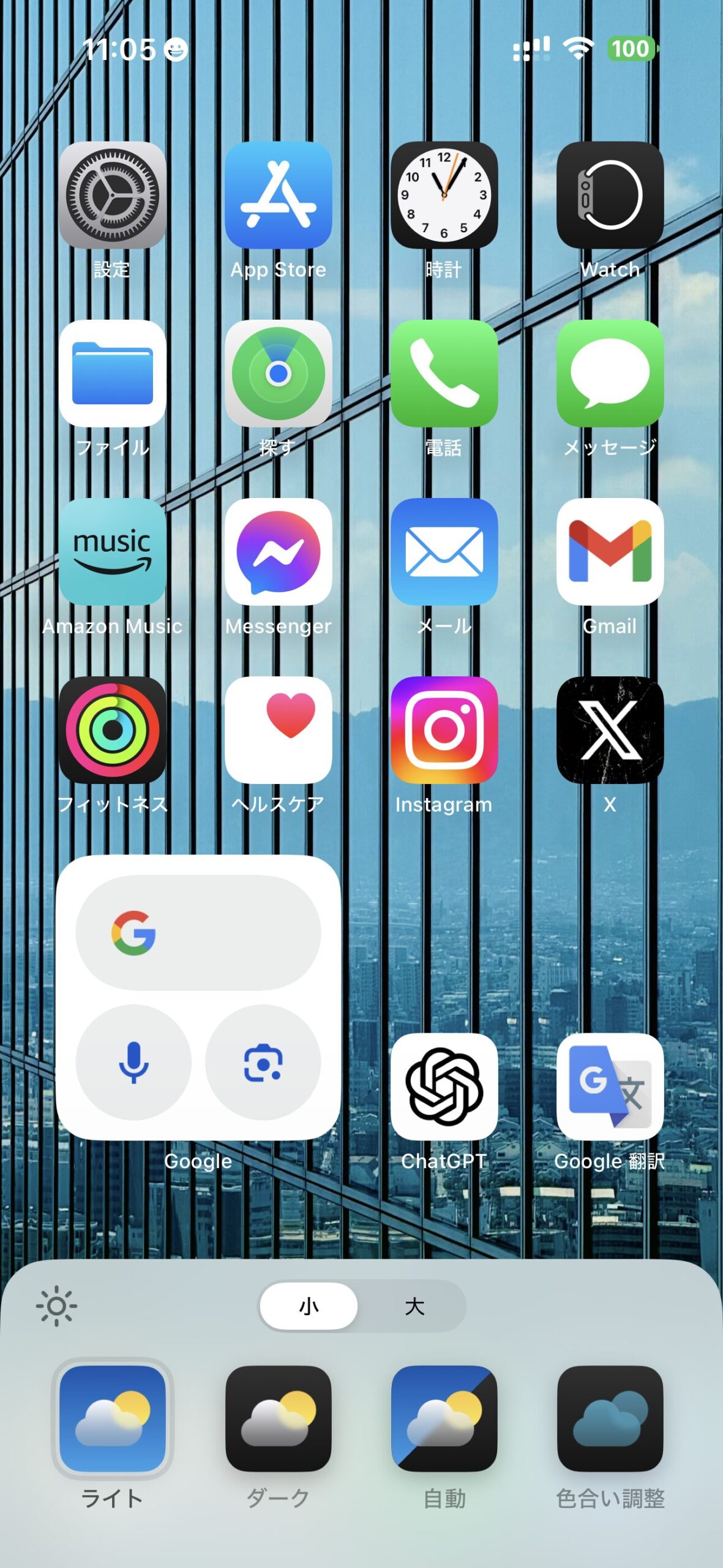Open 色合い調整 (Tinted) icon style
This screenshot has width=723, height=1568.
pyautogui.click(x=610, y=1418)
